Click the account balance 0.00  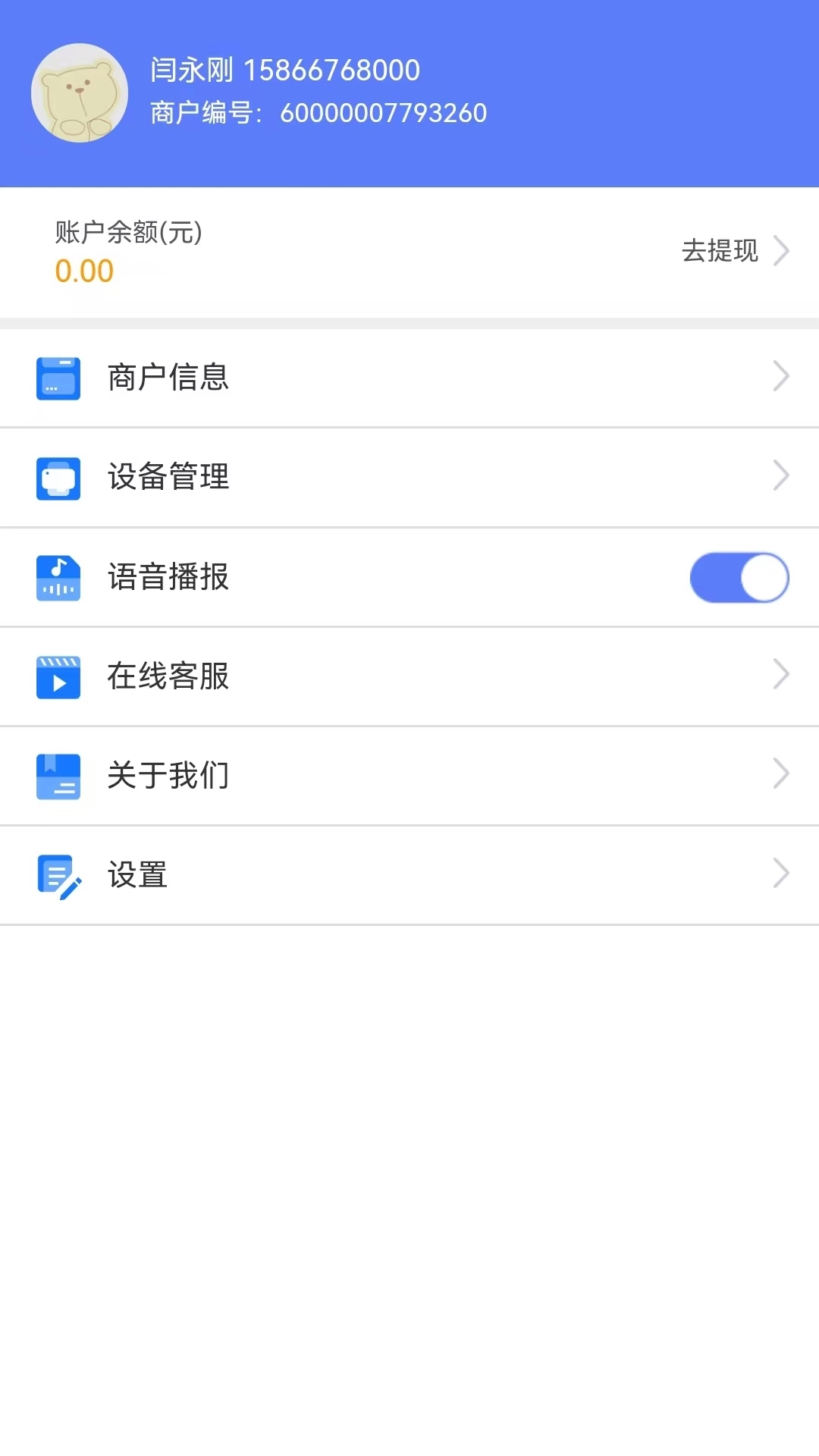[x=85, y=271]
